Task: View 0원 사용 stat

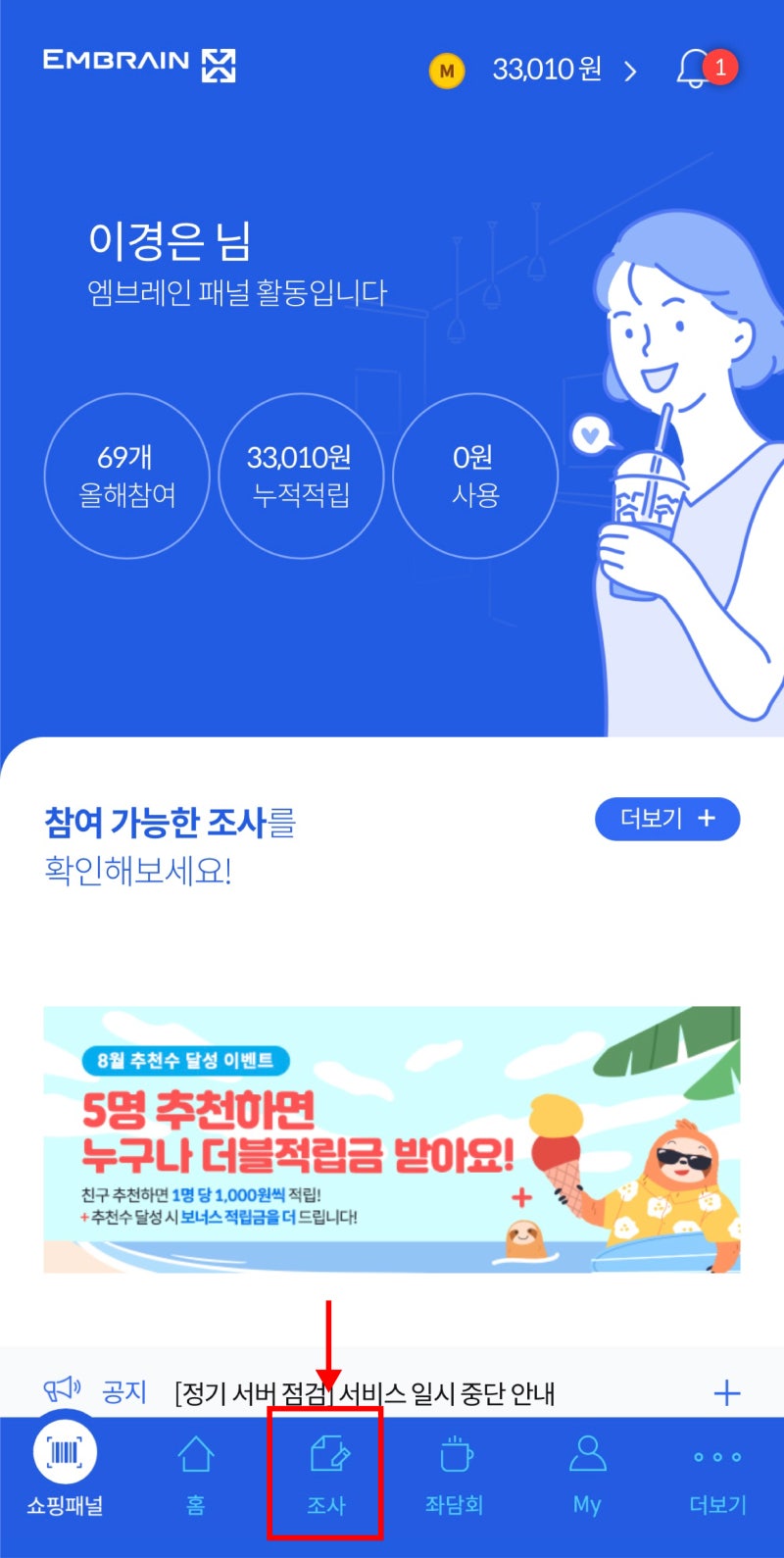Action: point(475,477)
